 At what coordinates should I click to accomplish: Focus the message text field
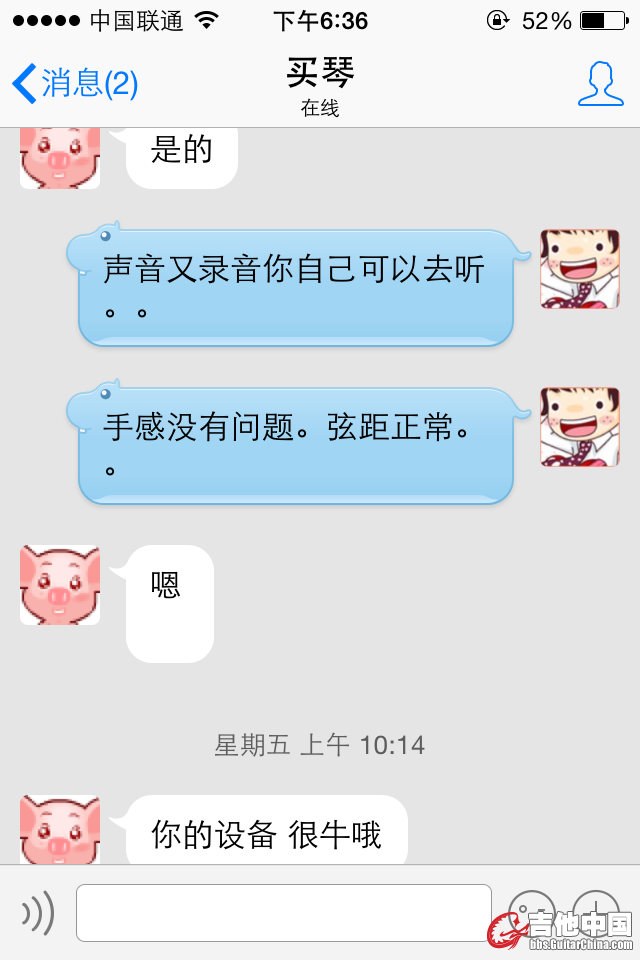click(284, 912)
